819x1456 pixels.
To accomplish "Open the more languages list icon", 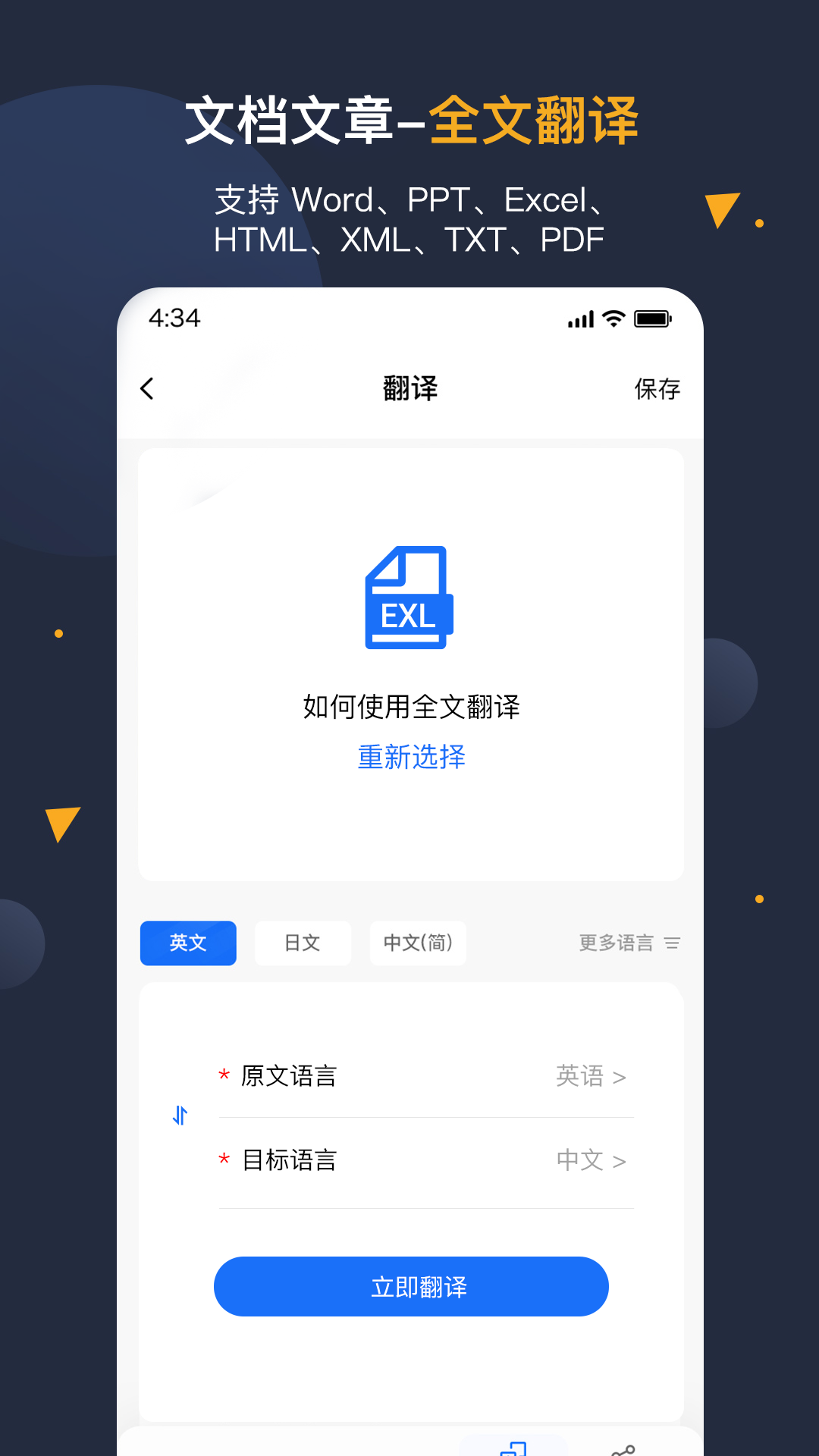I will 672,943.
